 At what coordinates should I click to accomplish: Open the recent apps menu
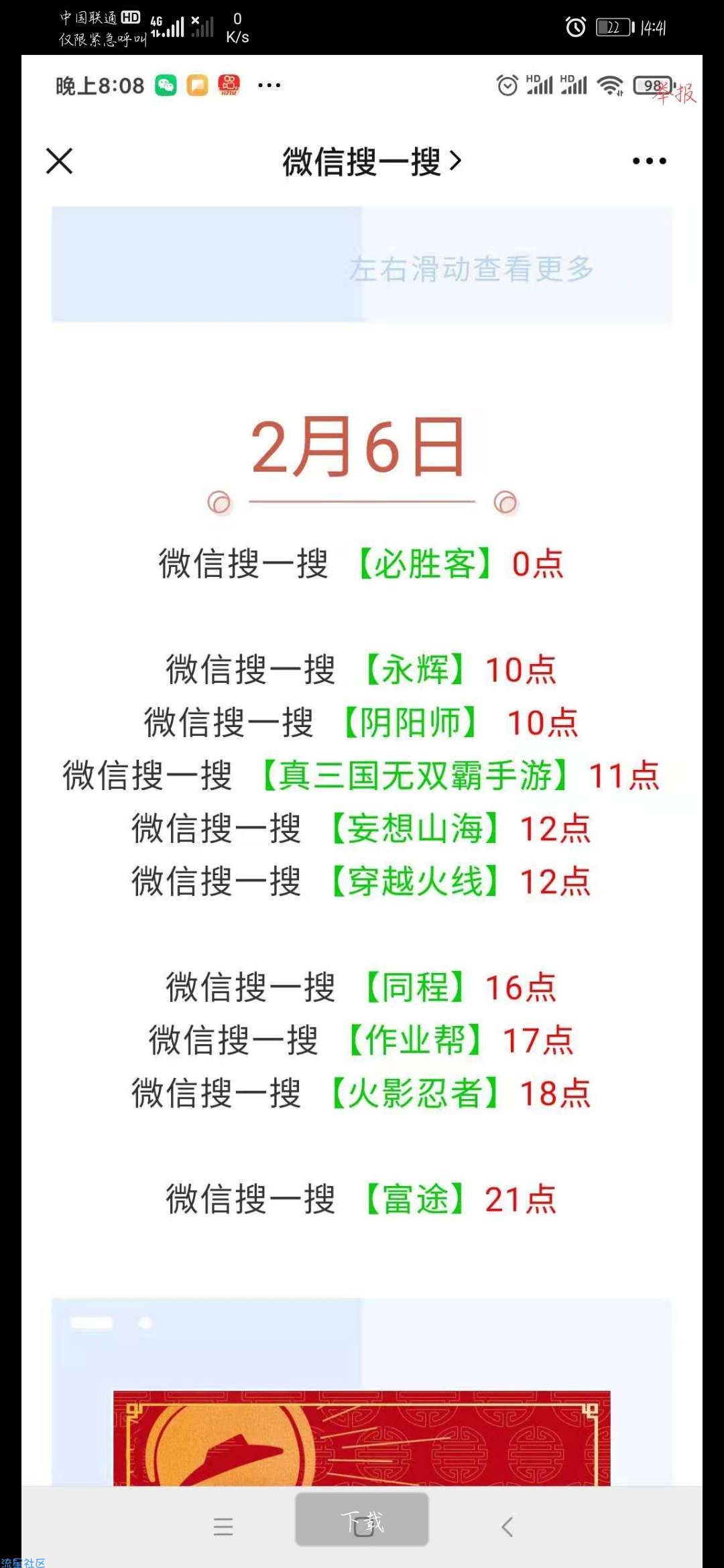coord(223,1527)
